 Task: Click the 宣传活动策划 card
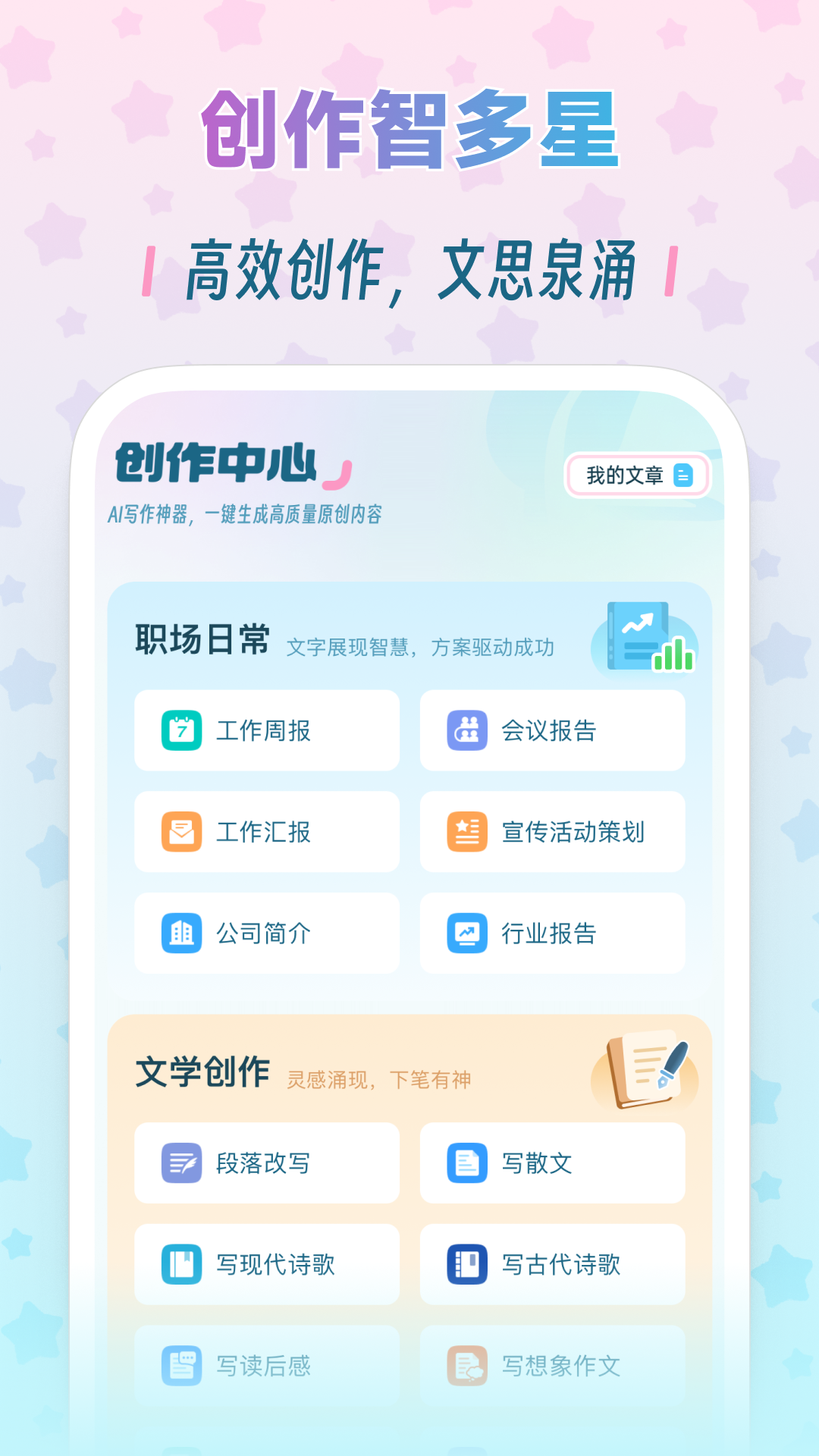551,832
